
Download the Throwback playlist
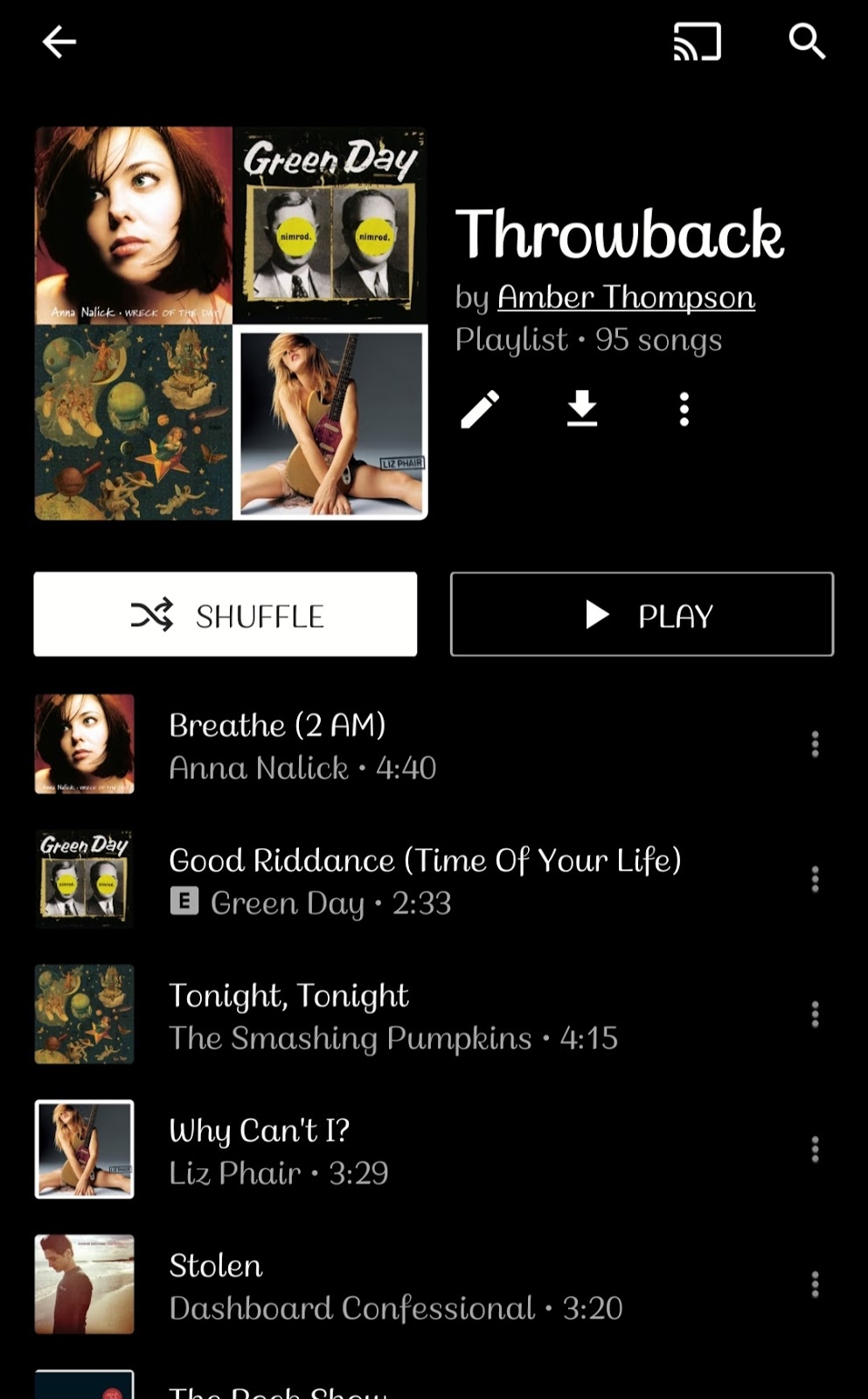click(x=581, y=409)
